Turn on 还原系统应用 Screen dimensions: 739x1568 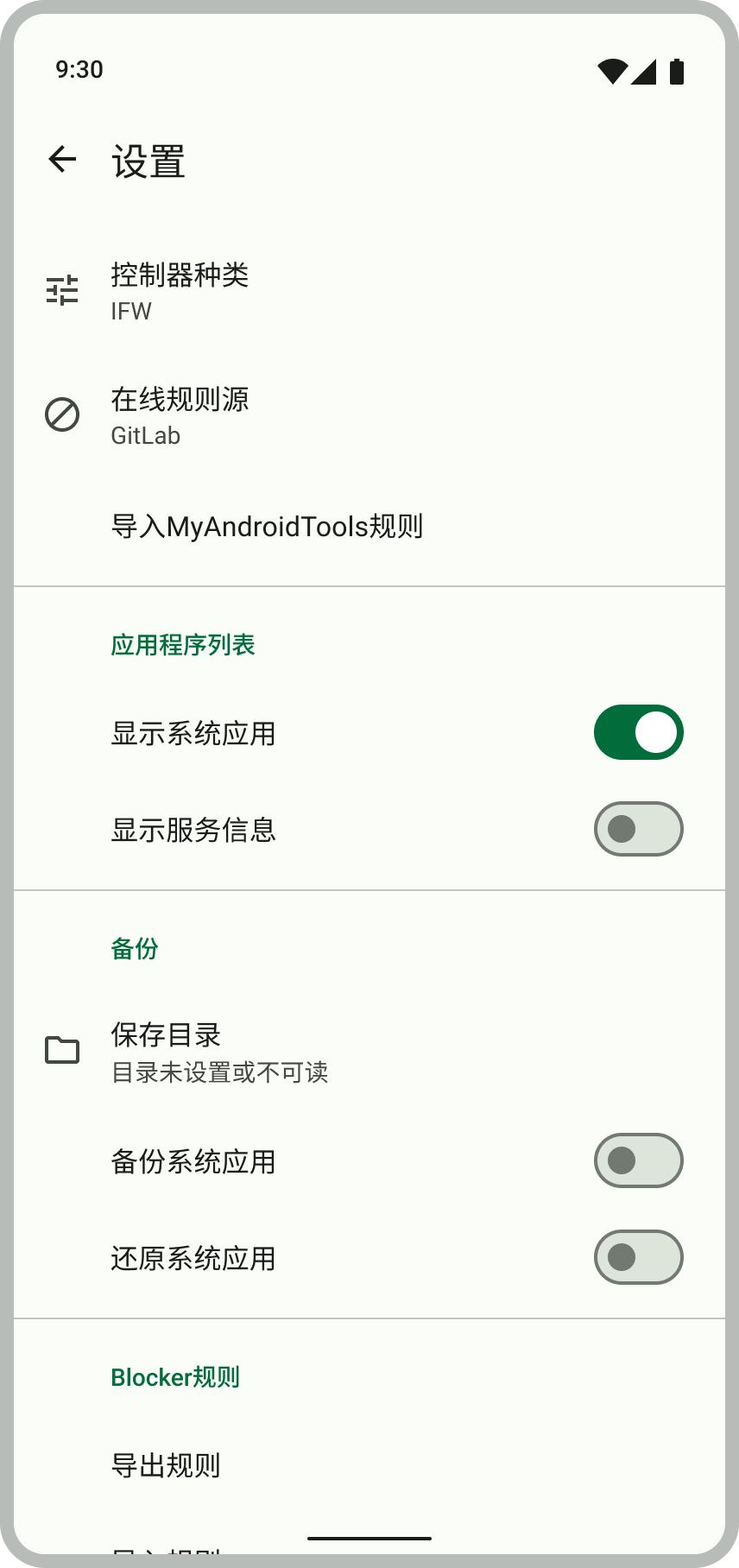(x=638, y=1257)
